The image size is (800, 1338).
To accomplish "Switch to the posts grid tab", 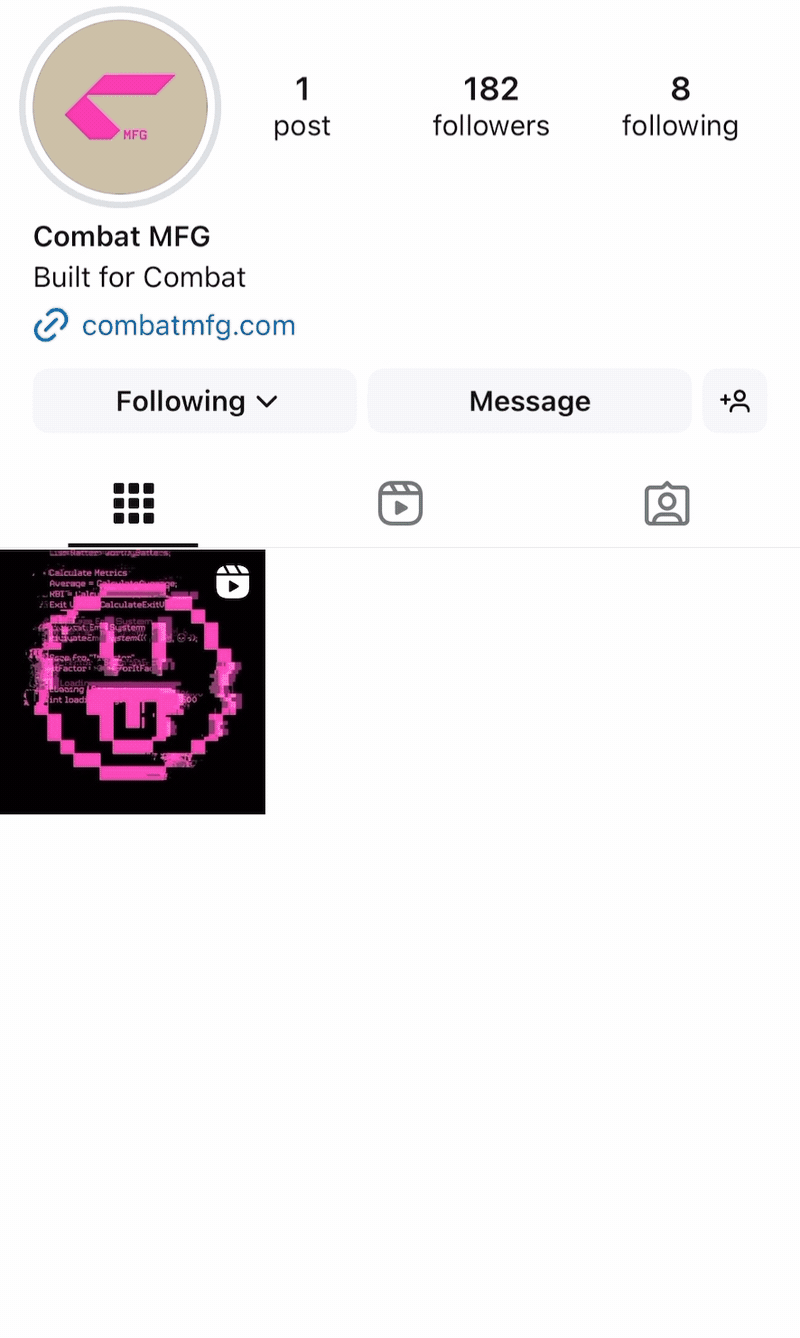I will (x=133, y=503).
